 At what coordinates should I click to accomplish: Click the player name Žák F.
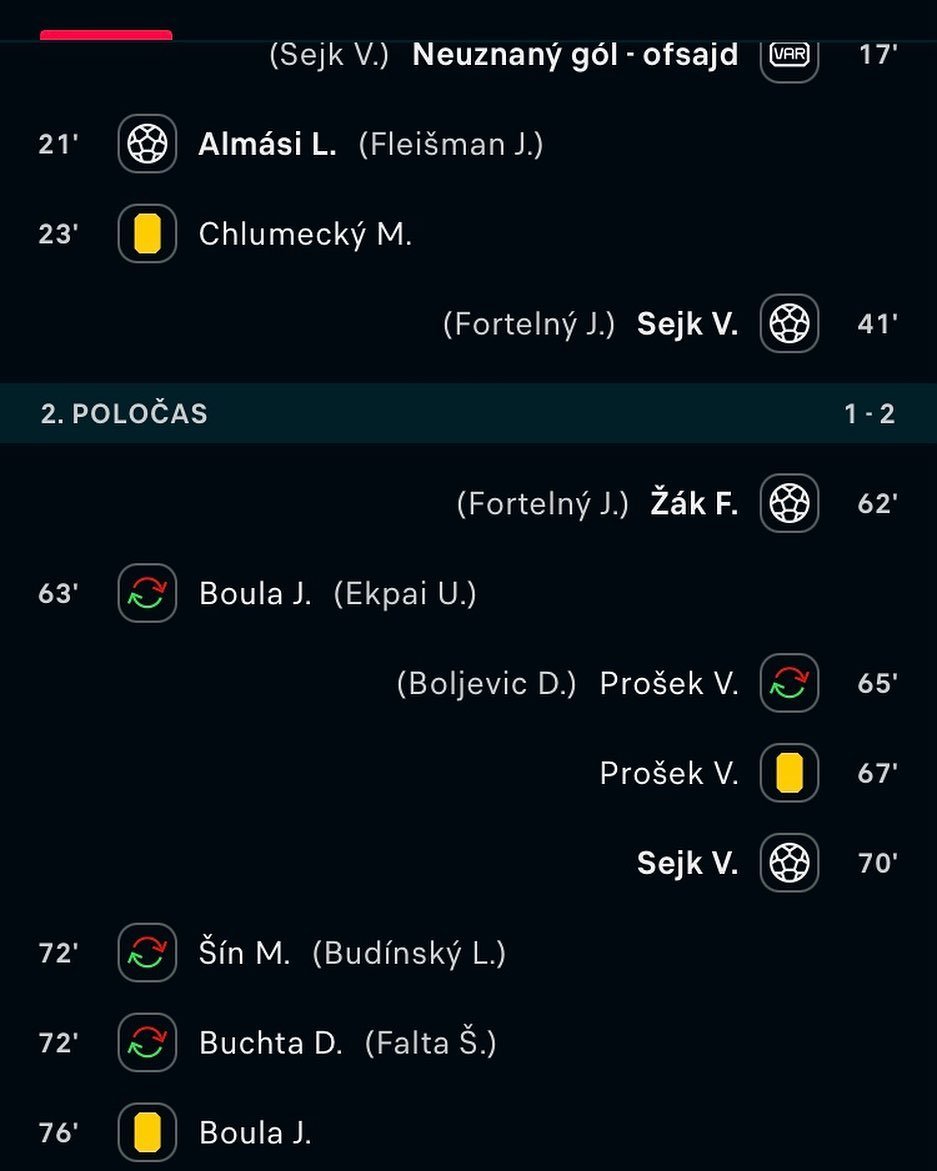[x=694, y=504]
